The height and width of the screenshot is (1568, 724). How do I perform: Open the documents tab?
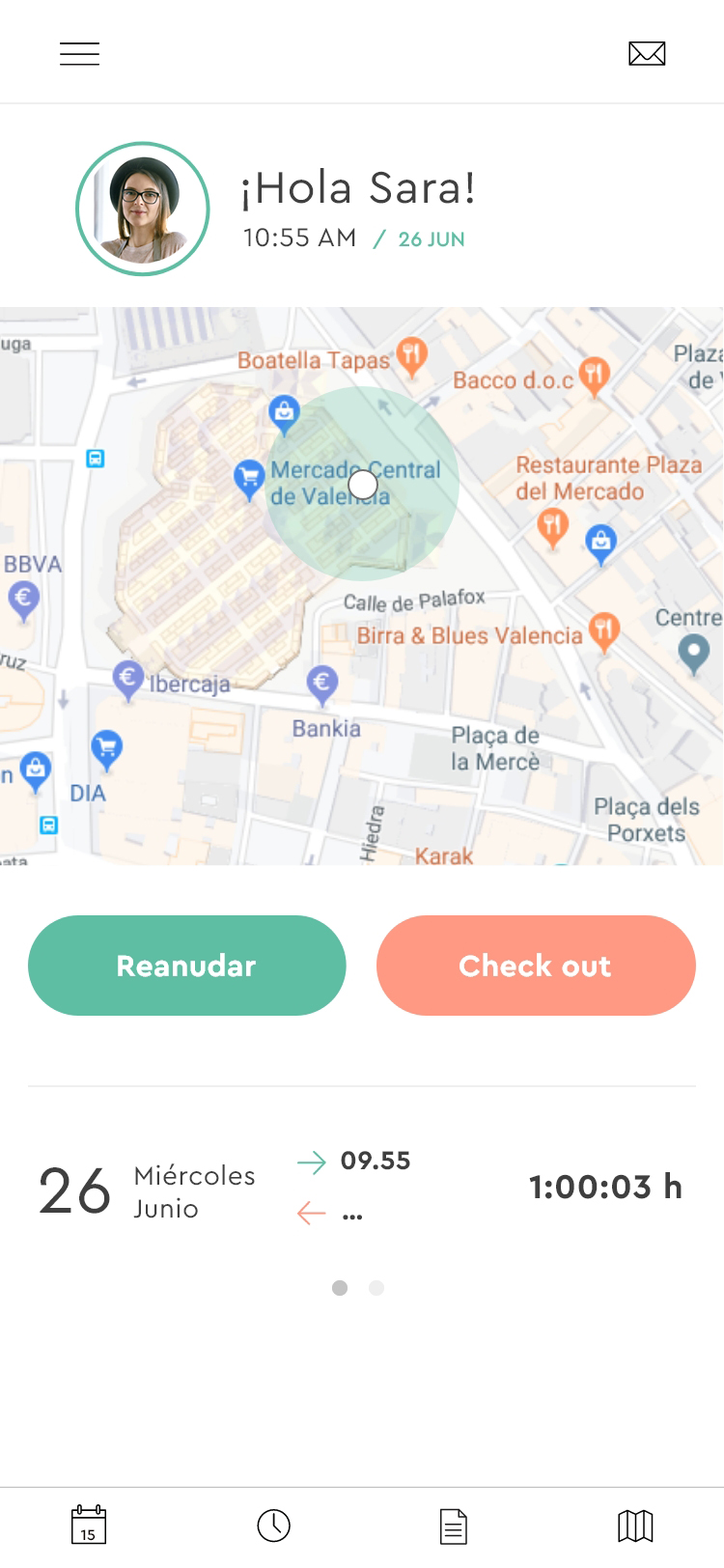(x=454, y=1526)
